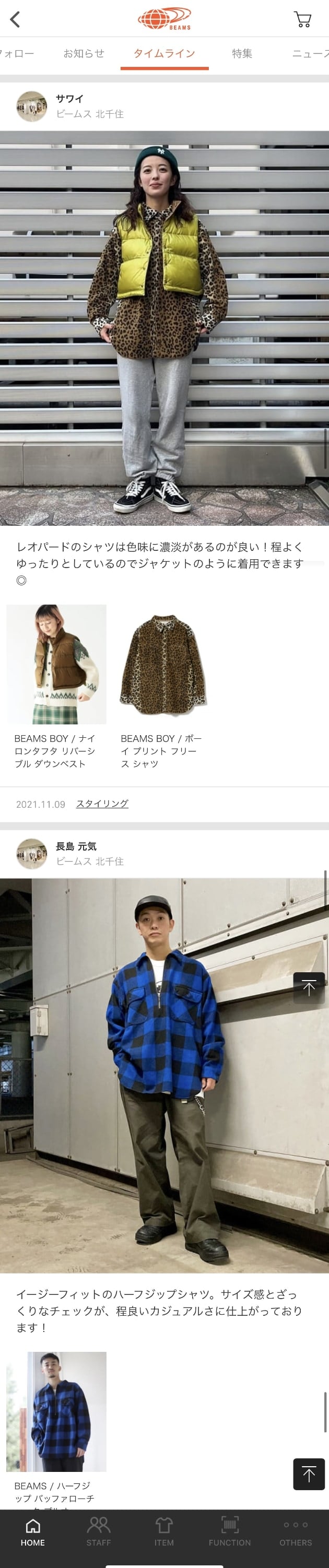Image resolution: width=329 pixels, height=1568 pixels.
Task: Open the shopping cart
Action: click(302, 19)
